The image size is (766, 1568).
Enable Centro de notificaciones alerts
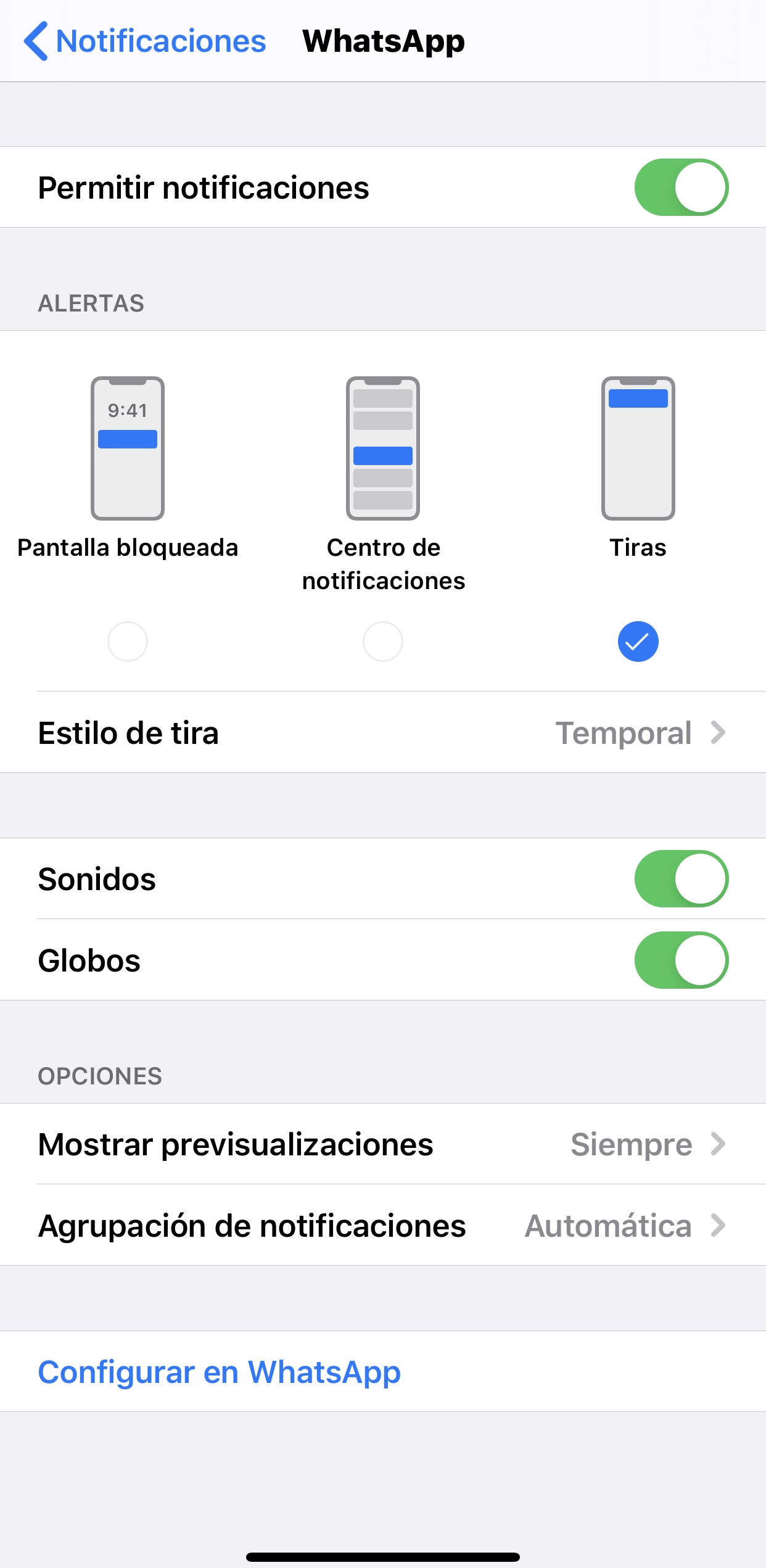tap(383, 642)
